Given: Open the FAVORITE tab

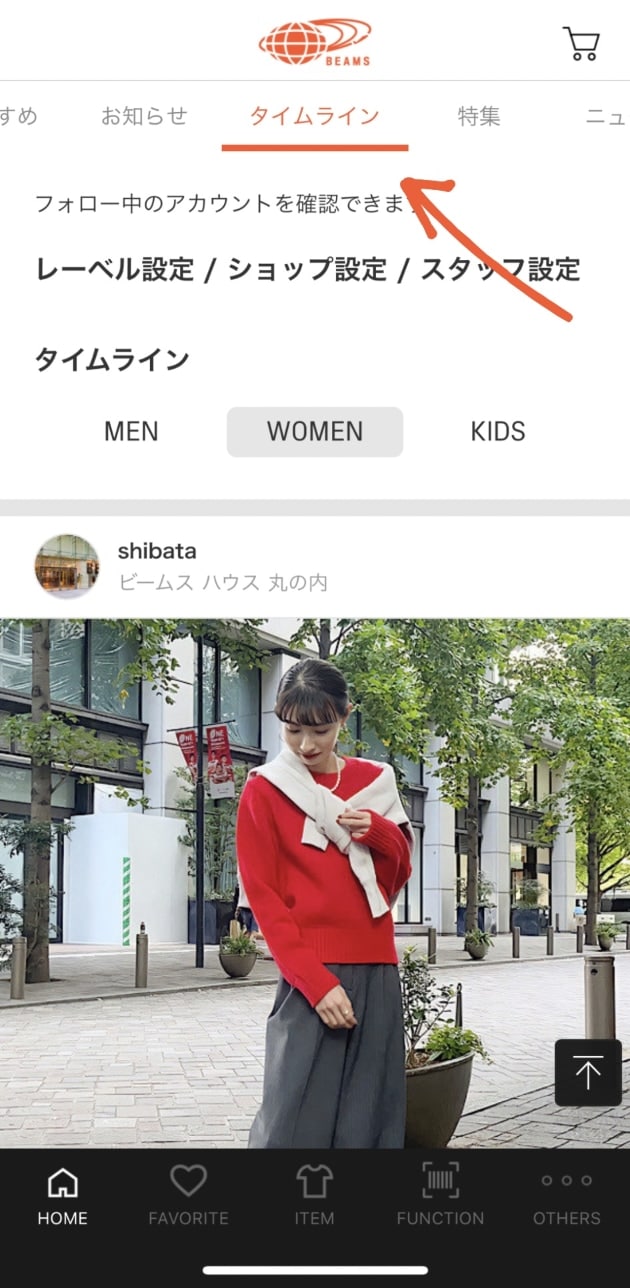Looking at the screenshot, I should pyautogui.click(x=188, y=1195).
